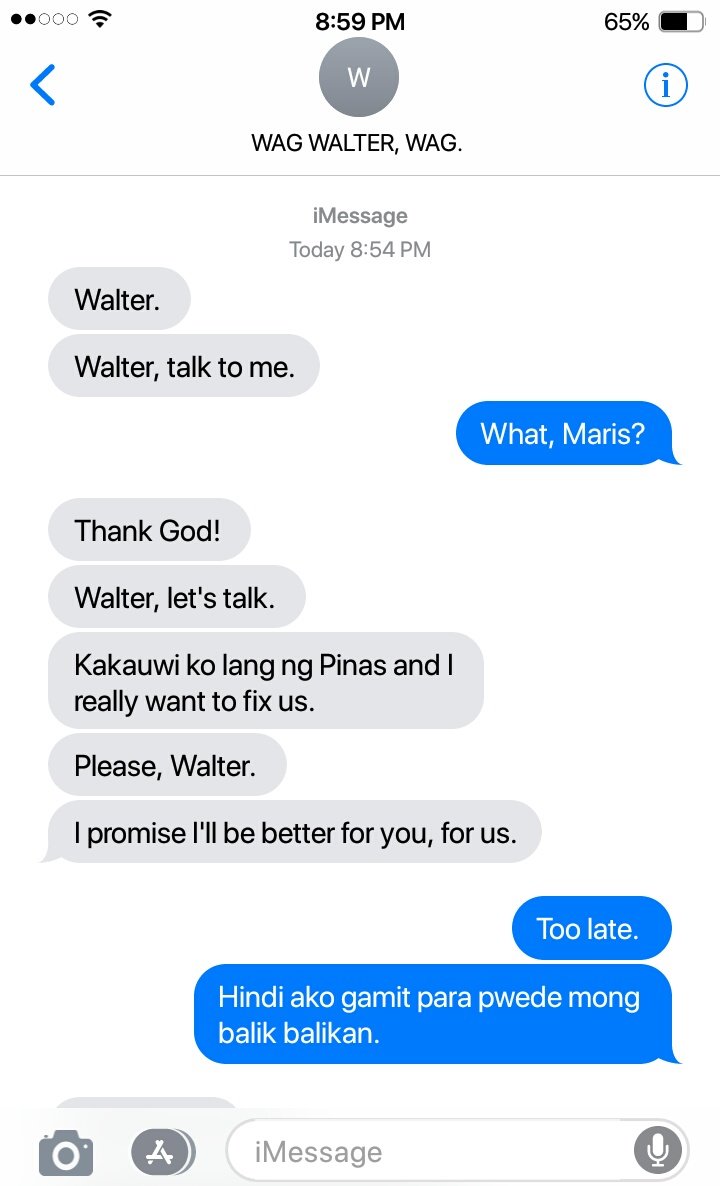Record an audio message with the microphone
The height and width of the screenshot is (1186, 720).
click(x=658, y=1150)
